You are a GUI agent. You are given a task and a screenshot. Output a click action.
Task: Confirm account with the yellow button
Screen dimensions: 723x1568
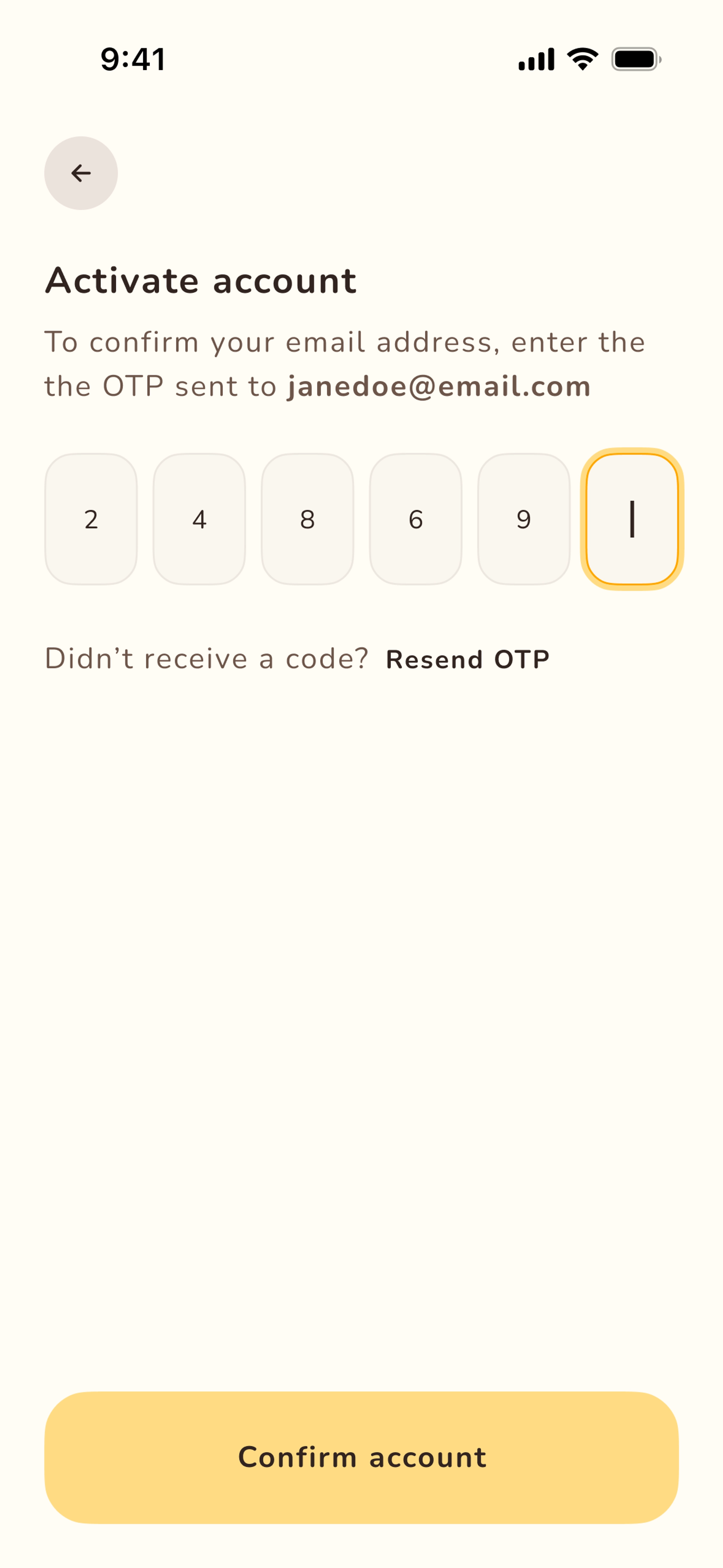361,1458
